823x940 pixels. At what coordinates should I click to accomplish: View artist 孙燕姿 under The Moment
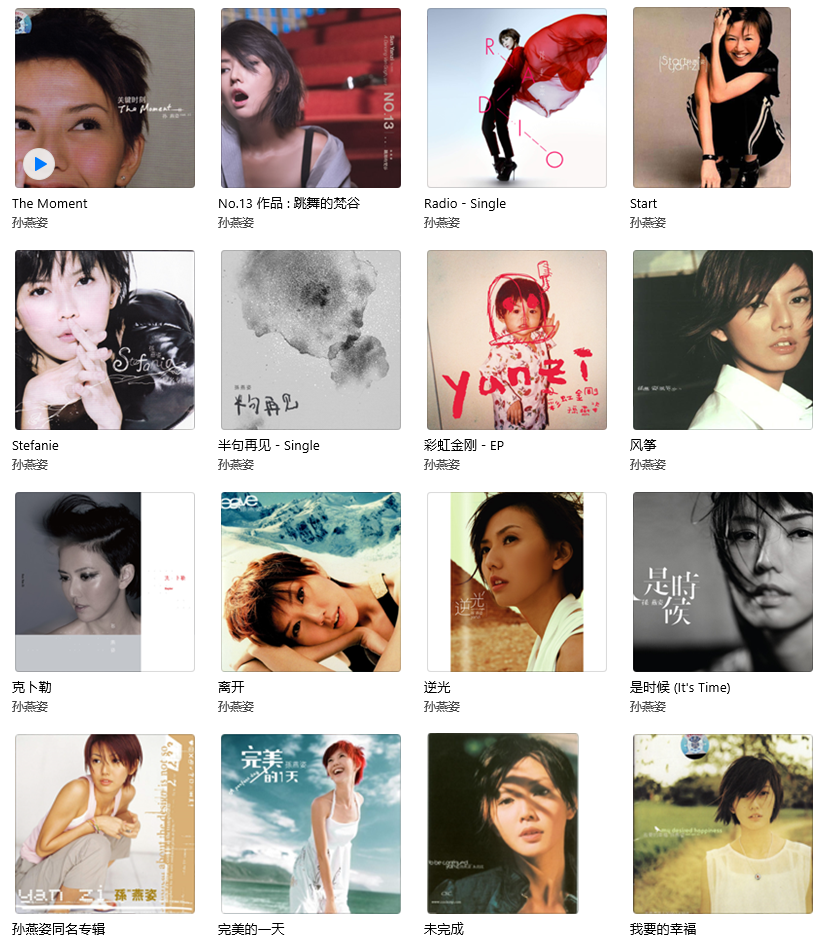pyautogui.click(x=30, y=223)
